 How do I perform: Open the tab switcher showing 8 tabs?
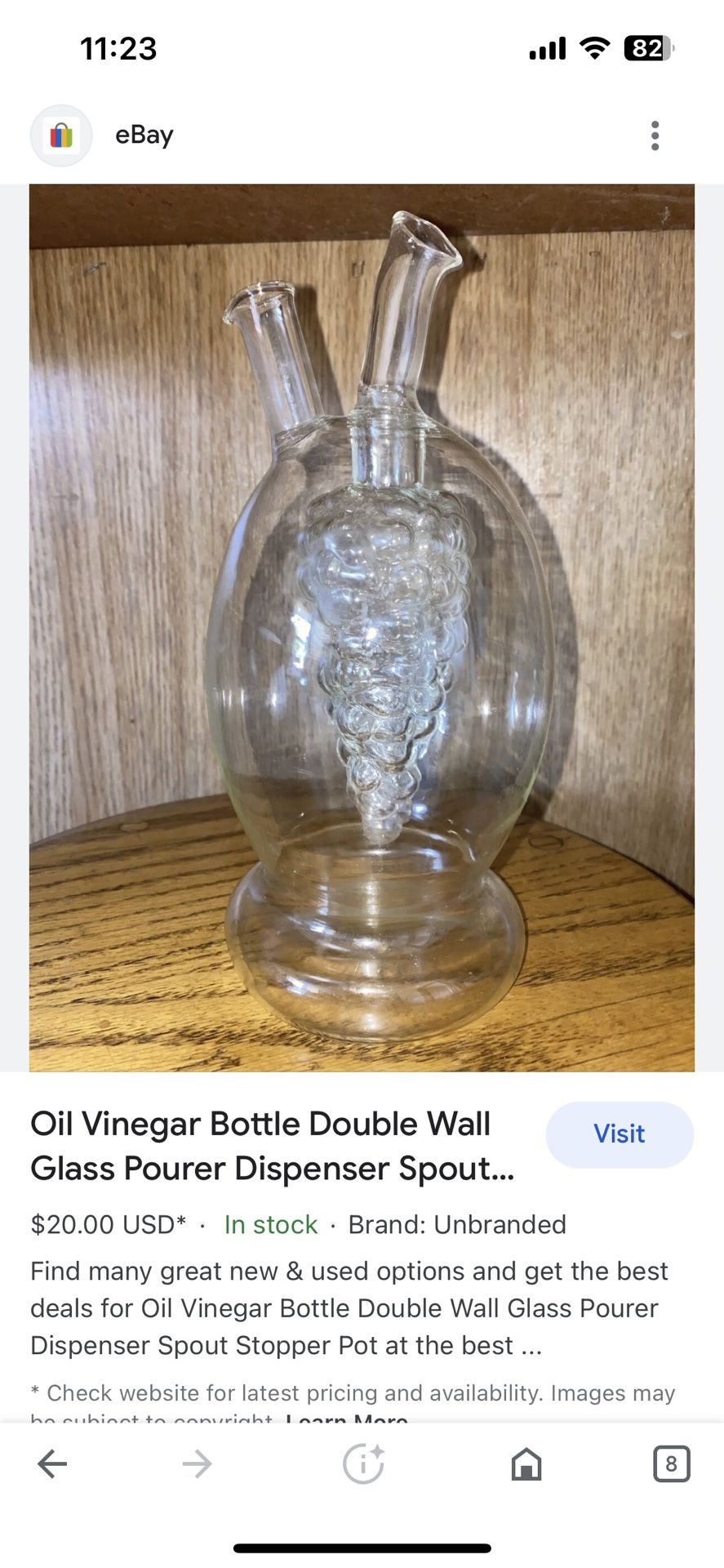[672, 1463]
